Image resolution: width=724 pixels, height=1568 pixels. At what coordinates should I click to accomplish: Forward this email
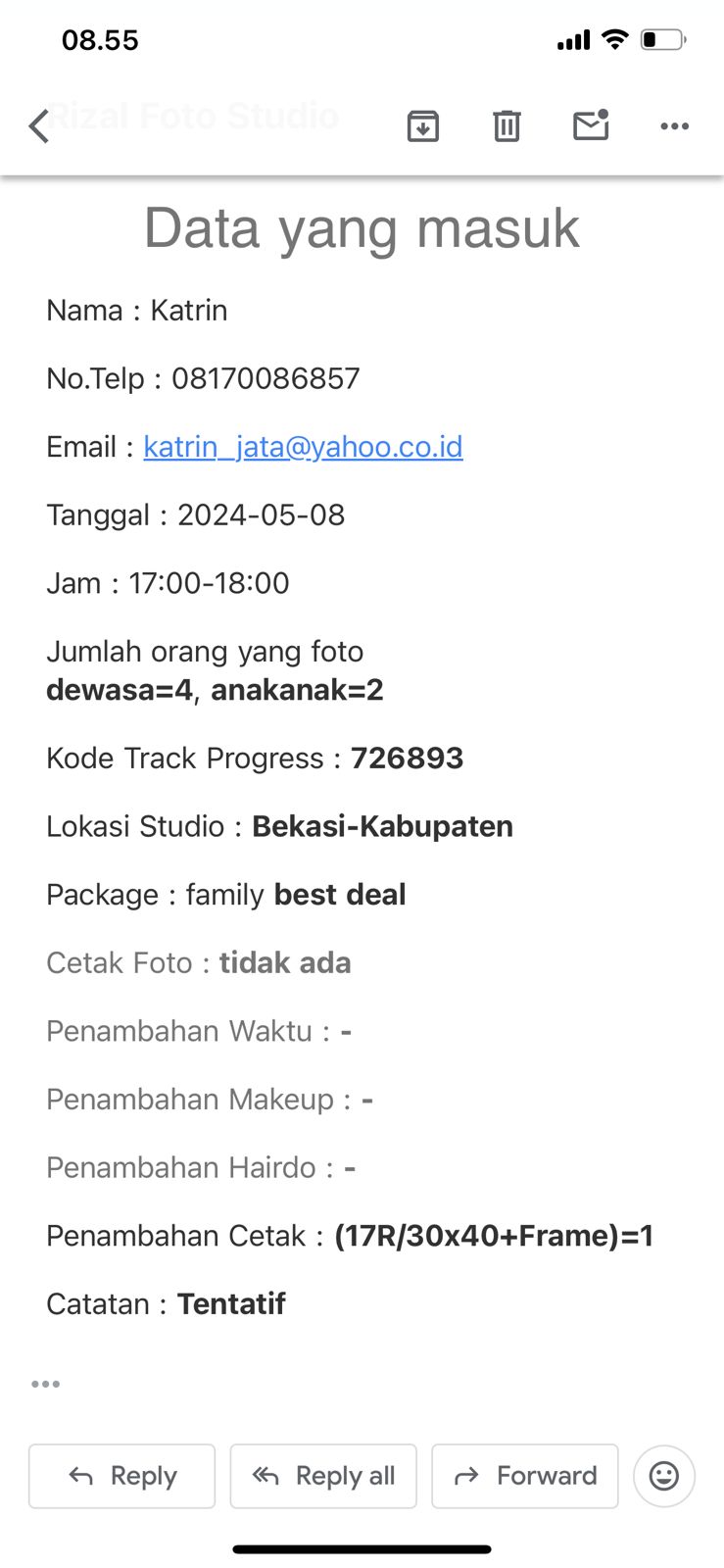point(525,1476)
